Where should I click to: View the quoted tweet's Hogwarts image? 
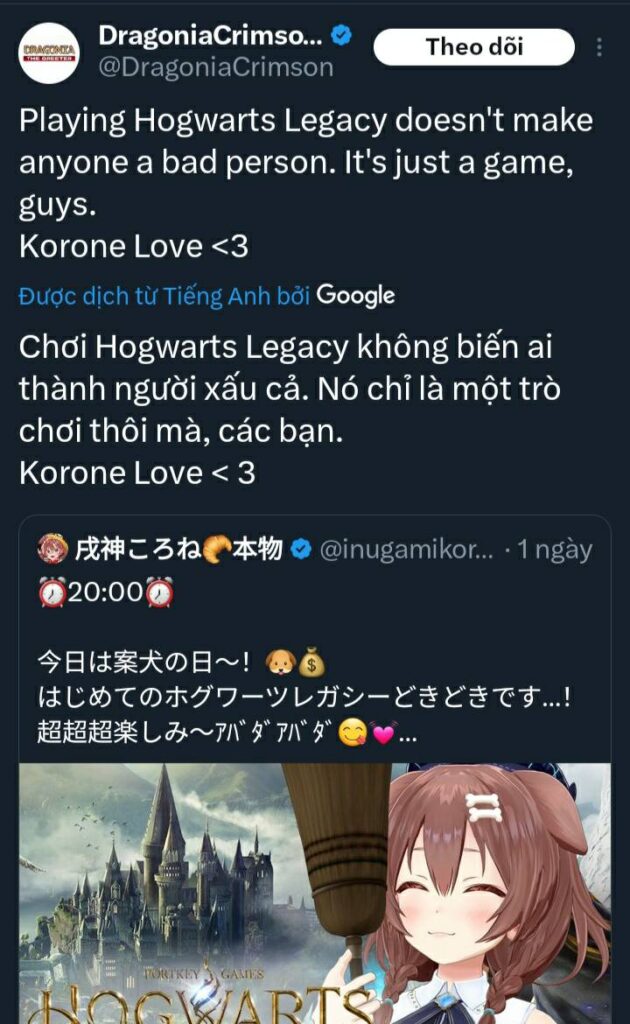pos(315,890)
